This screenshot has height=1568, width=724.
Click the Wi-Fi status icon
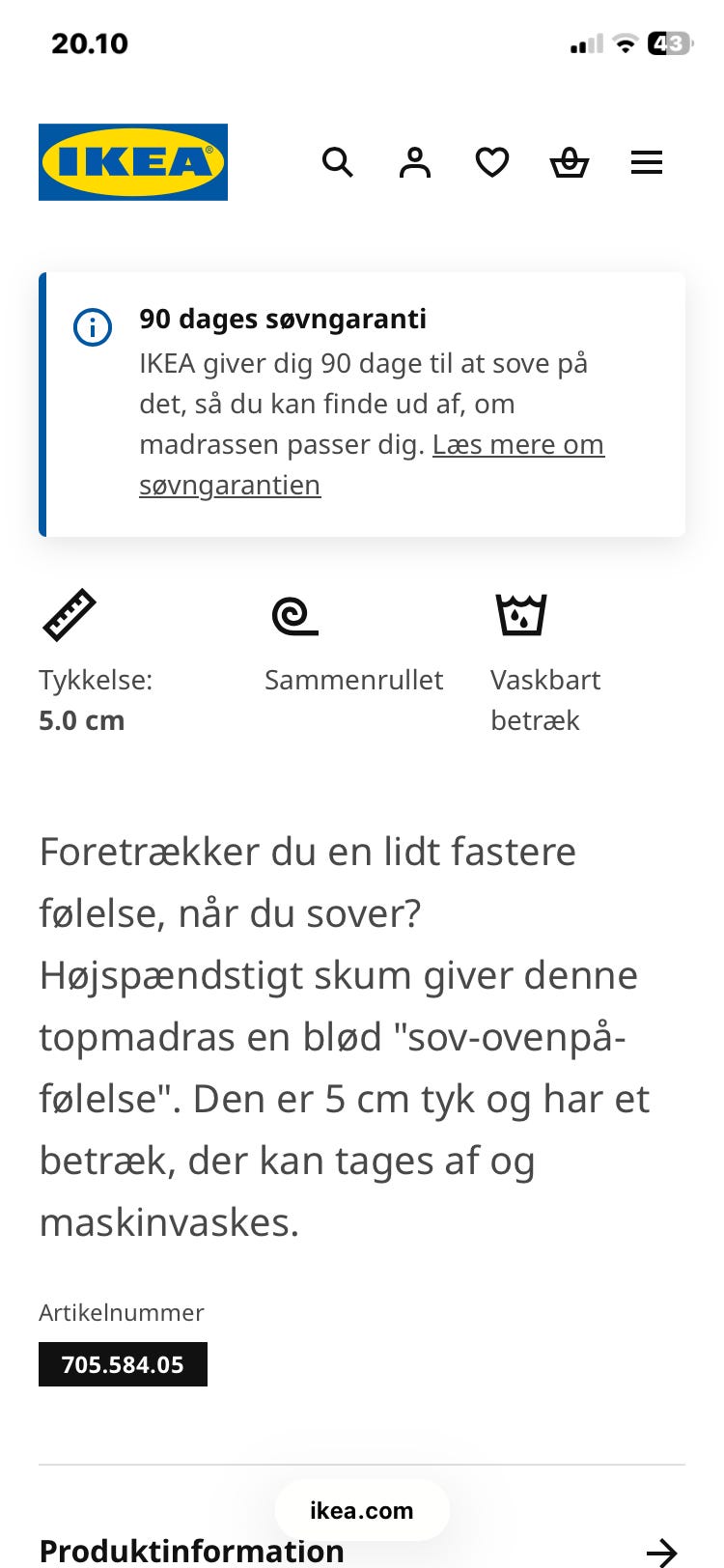tap(626, 43)
